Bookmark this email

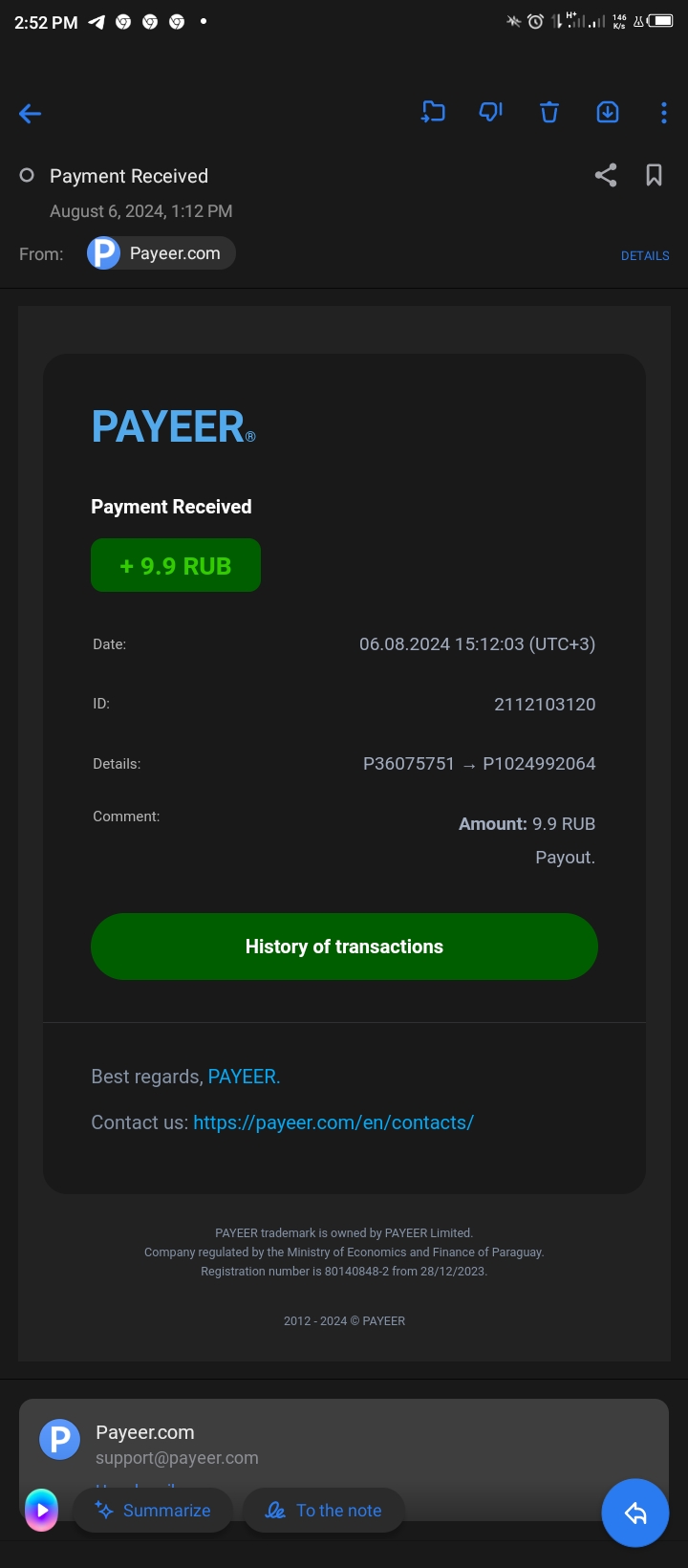pos(654,175)
